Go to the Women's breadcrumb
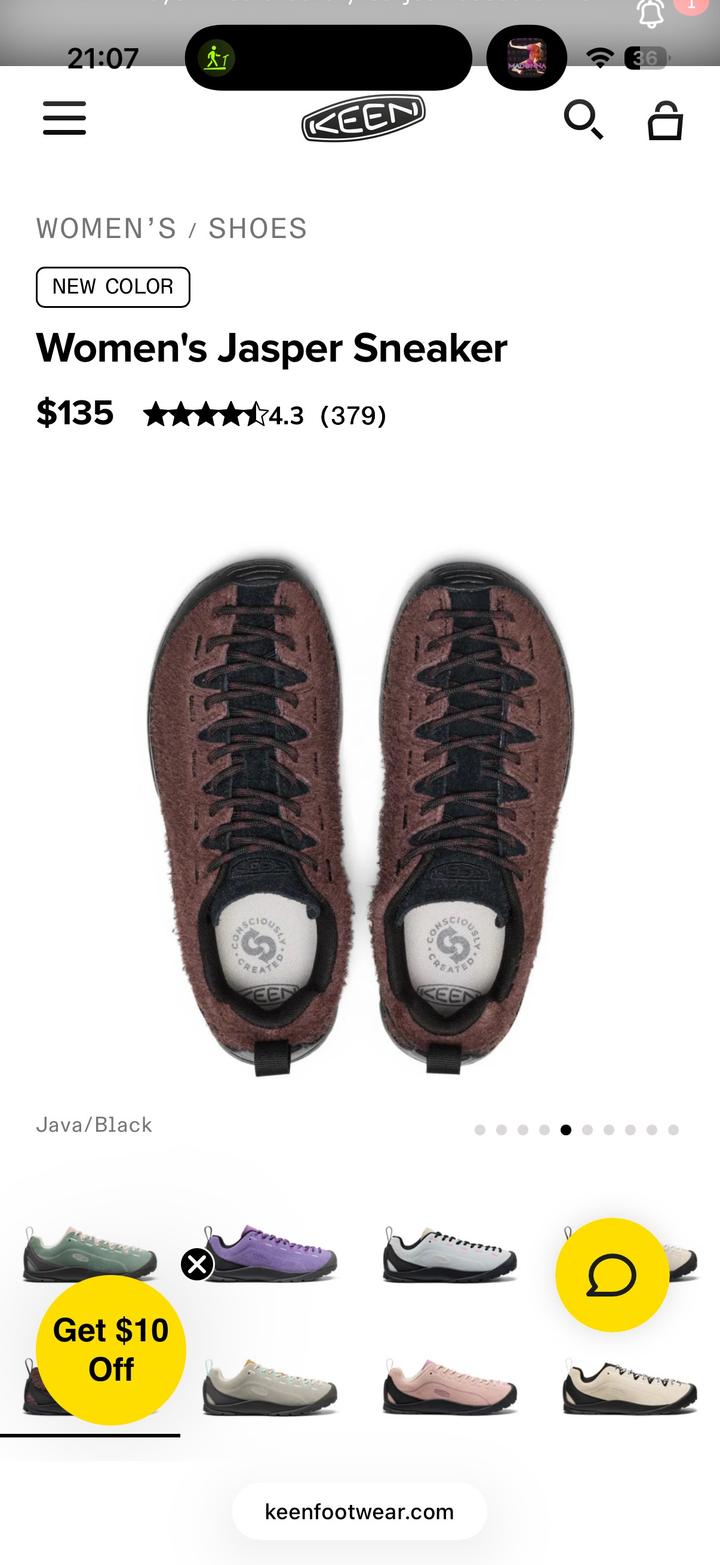Image resolution: width=720 pixels, height=1565 pixels. tap(106, 229)
